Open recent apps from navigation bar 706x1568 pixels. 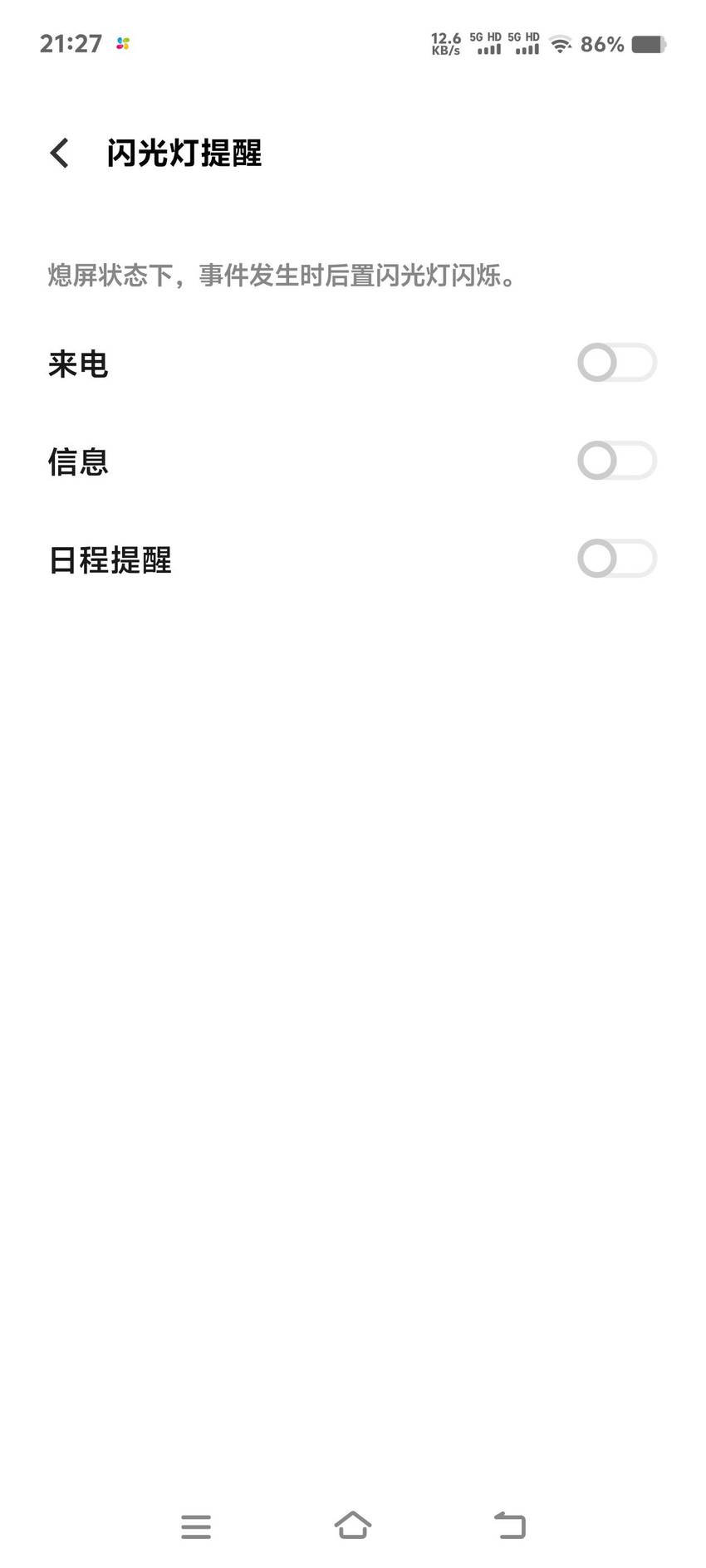(x=196, y=1526)
